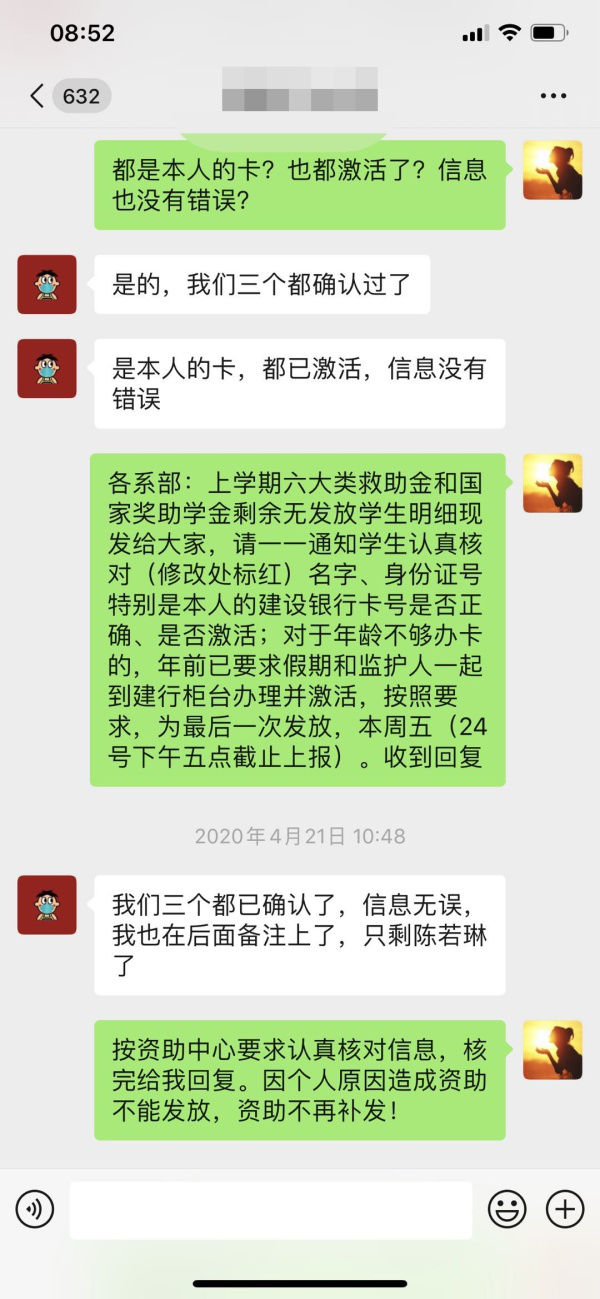This screenshot has width=600, height=1299.
Task: Open sender avatar beside 是本人的卡,都已激活 message
Action: [x=47, y=369]
